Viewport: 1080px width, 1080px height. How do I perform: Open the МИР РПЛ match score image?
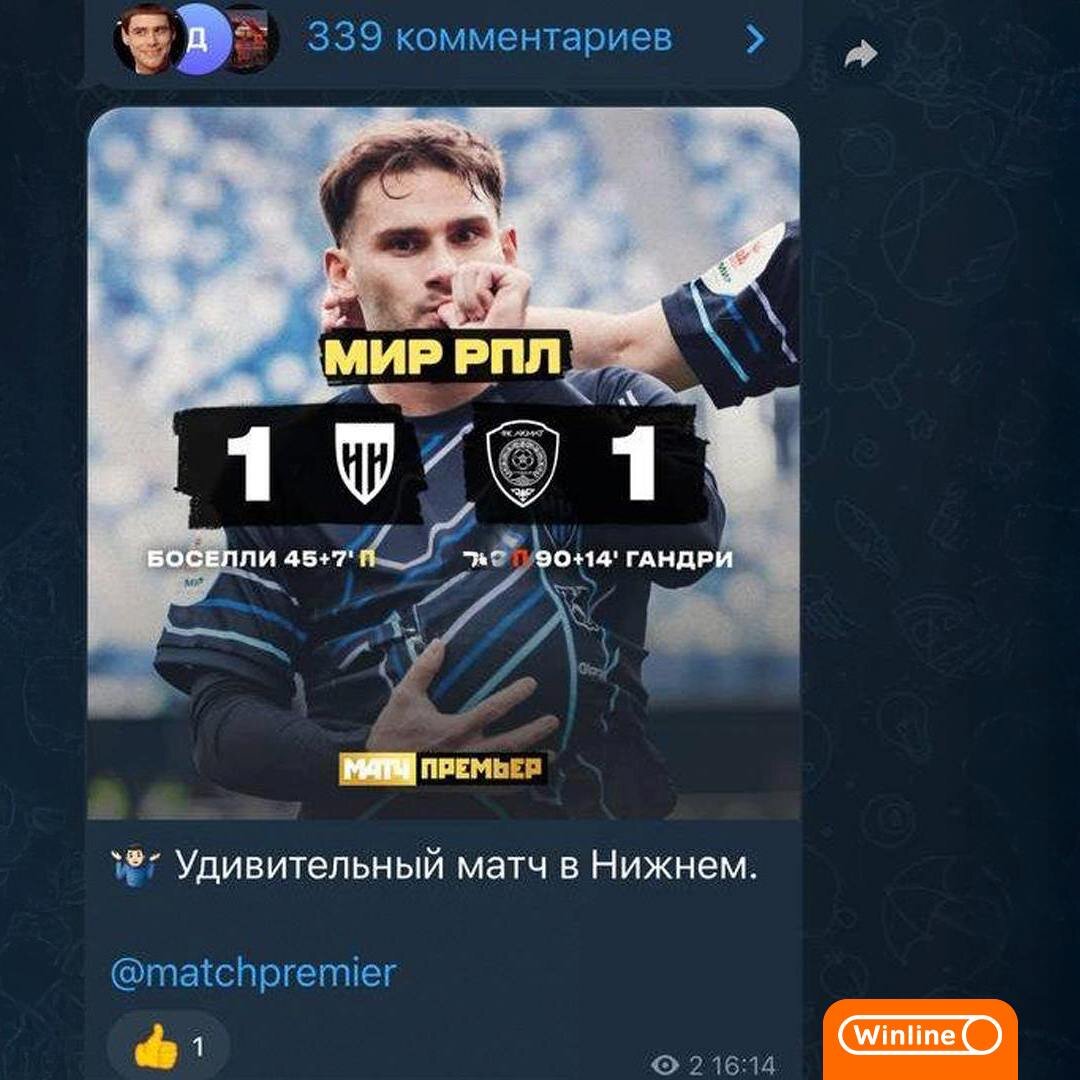[x=443, y=463]
